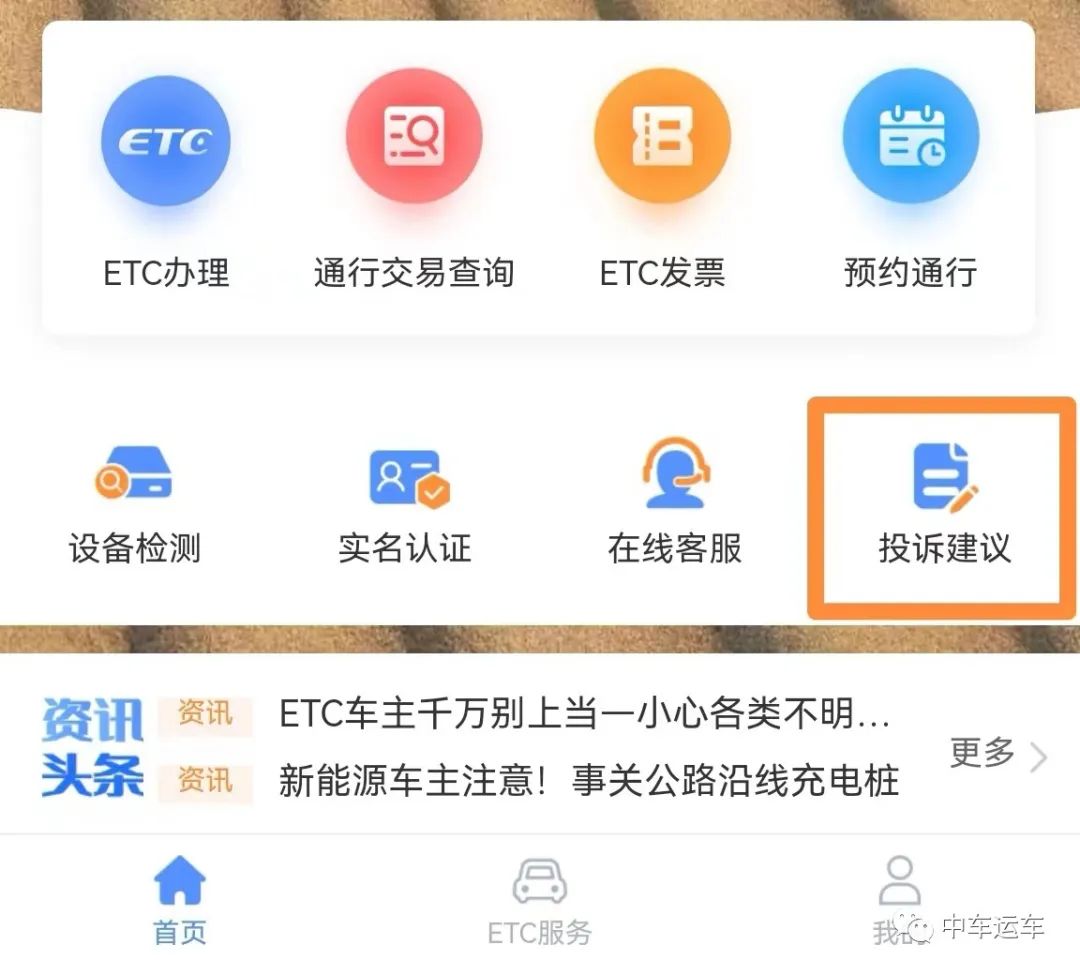Read 新能源车主注意 news item
Image resolution: width=1080 pixels, height=974 pixels.
click(588, 781)
